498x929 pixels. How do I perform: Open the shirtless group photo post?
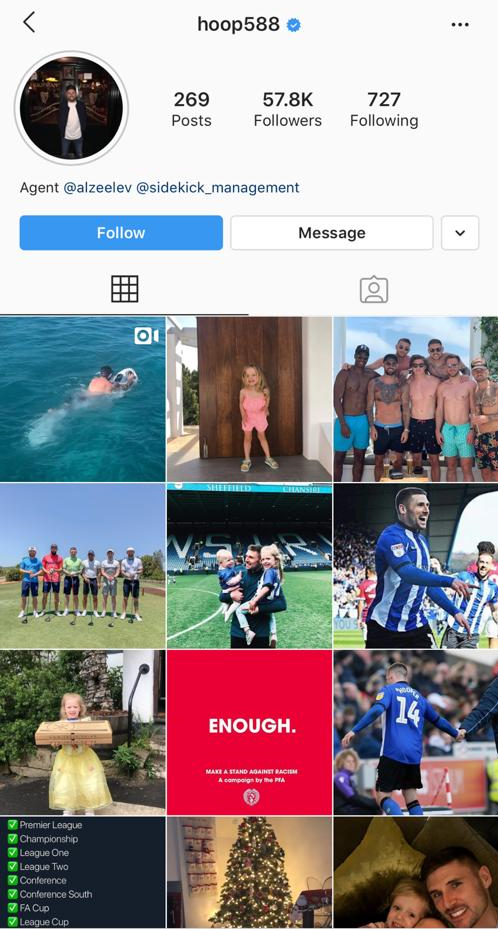(x=416, y=399)
